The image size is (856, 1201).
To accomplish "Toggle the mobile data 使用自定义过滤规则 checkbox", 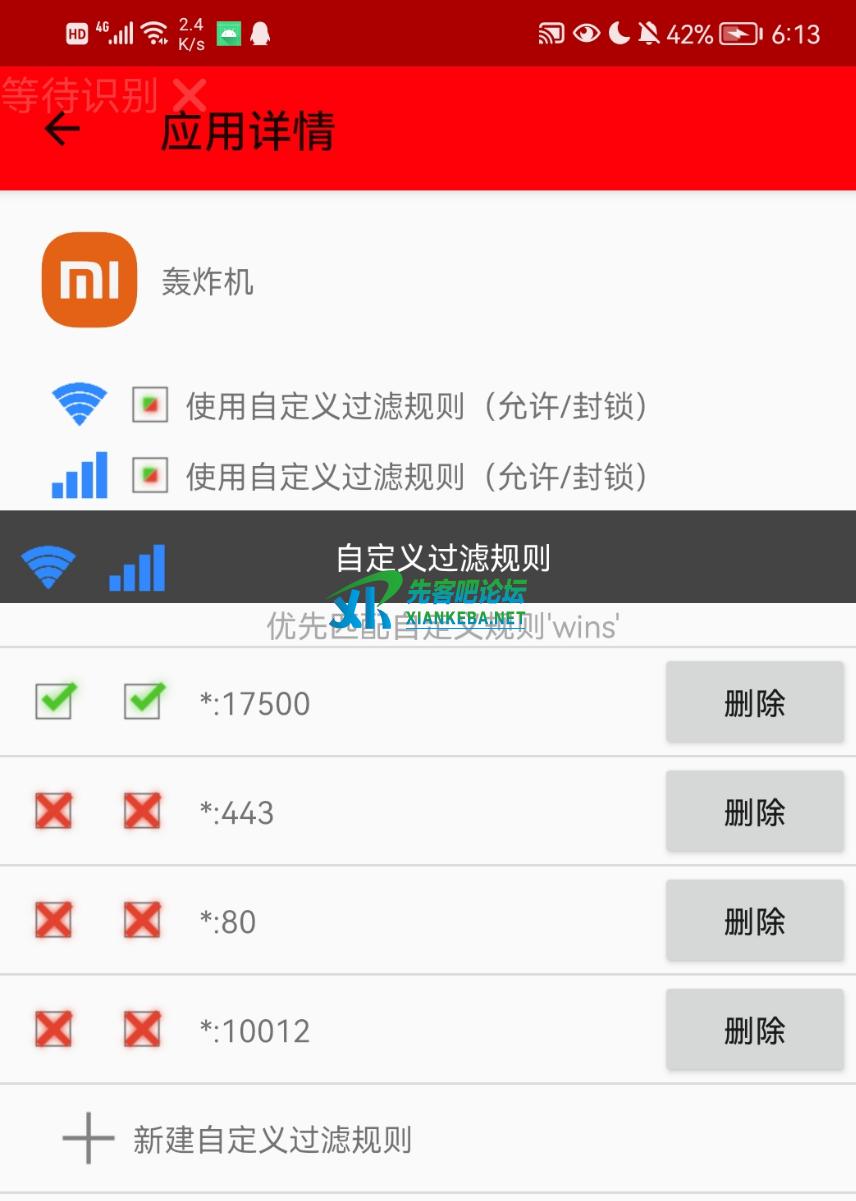I will click(x=150, y=476).
